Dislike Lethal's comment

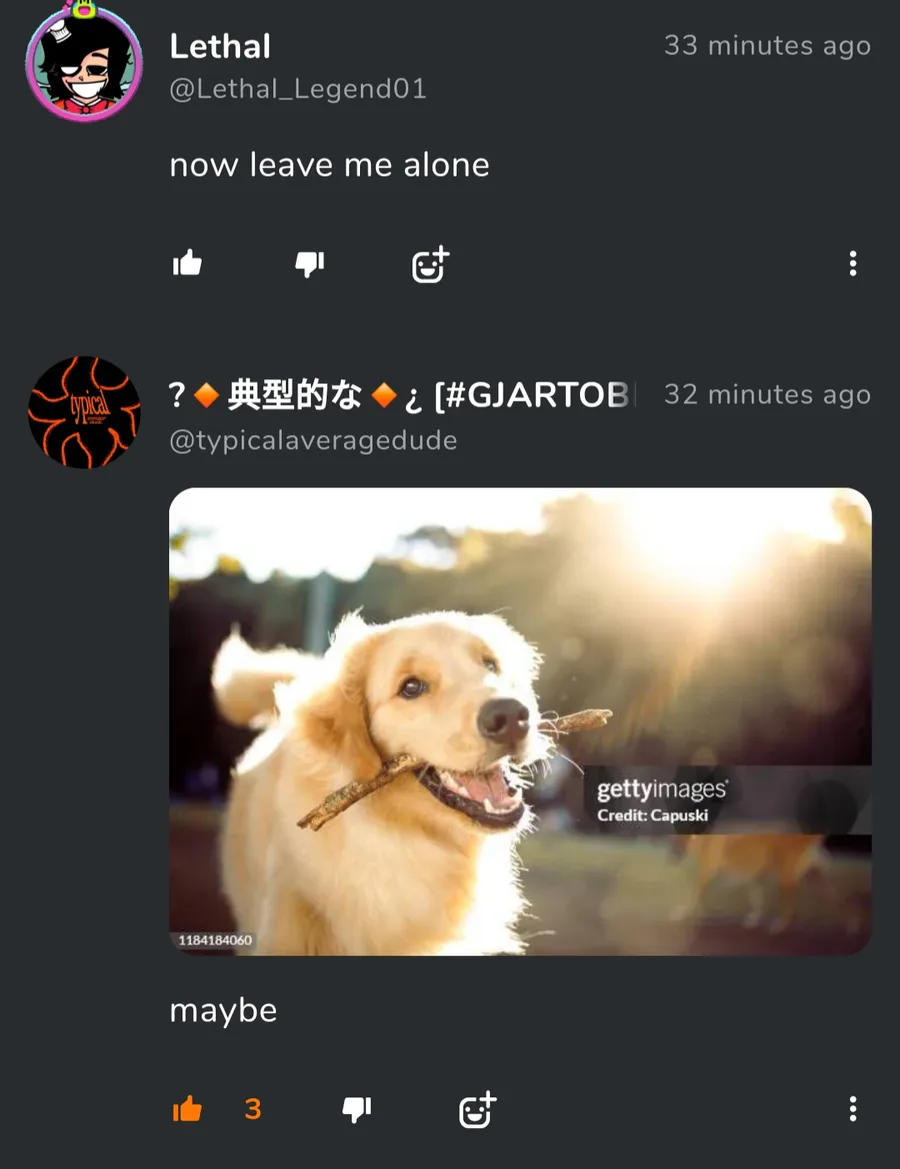309,264
